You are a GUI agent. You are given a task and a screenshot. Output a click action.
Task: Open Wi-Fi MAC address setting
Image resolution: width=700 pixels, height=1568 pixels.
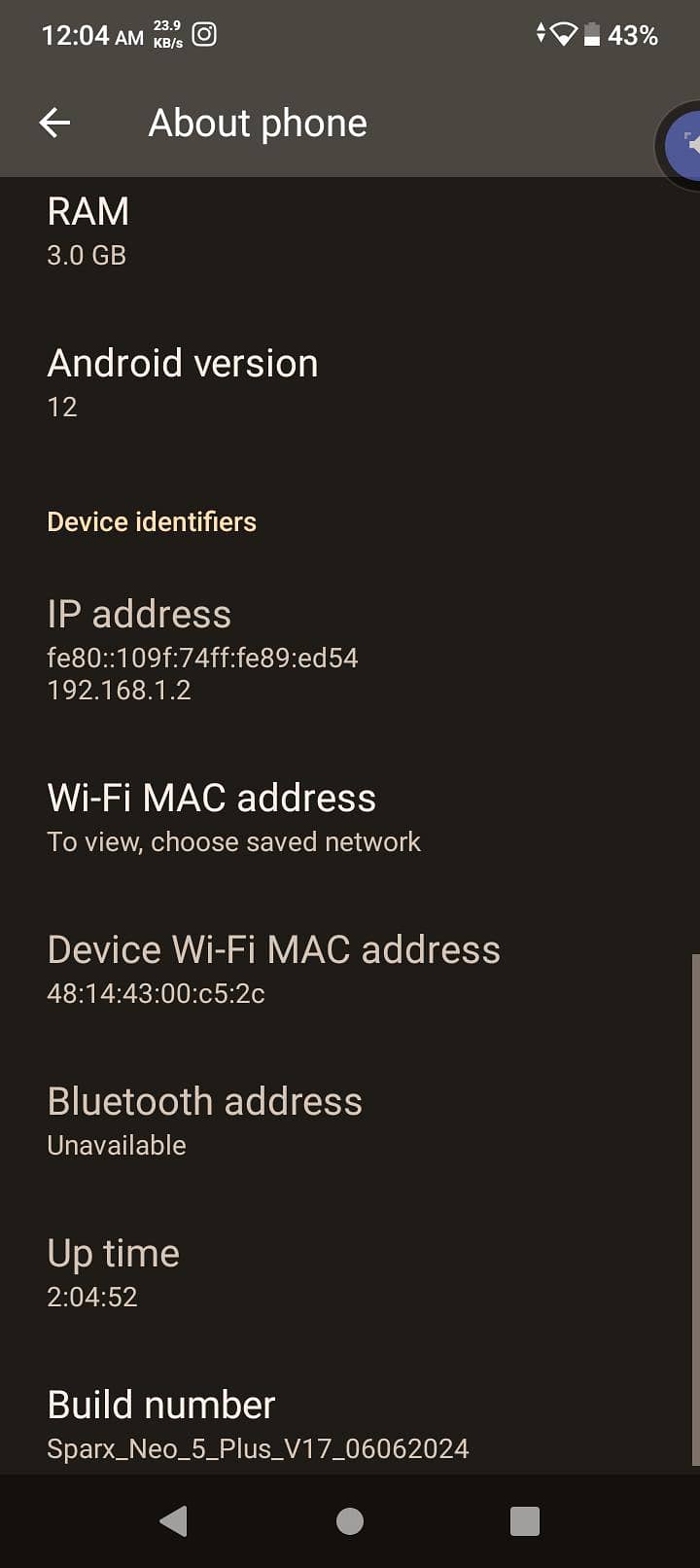[350, 817]
